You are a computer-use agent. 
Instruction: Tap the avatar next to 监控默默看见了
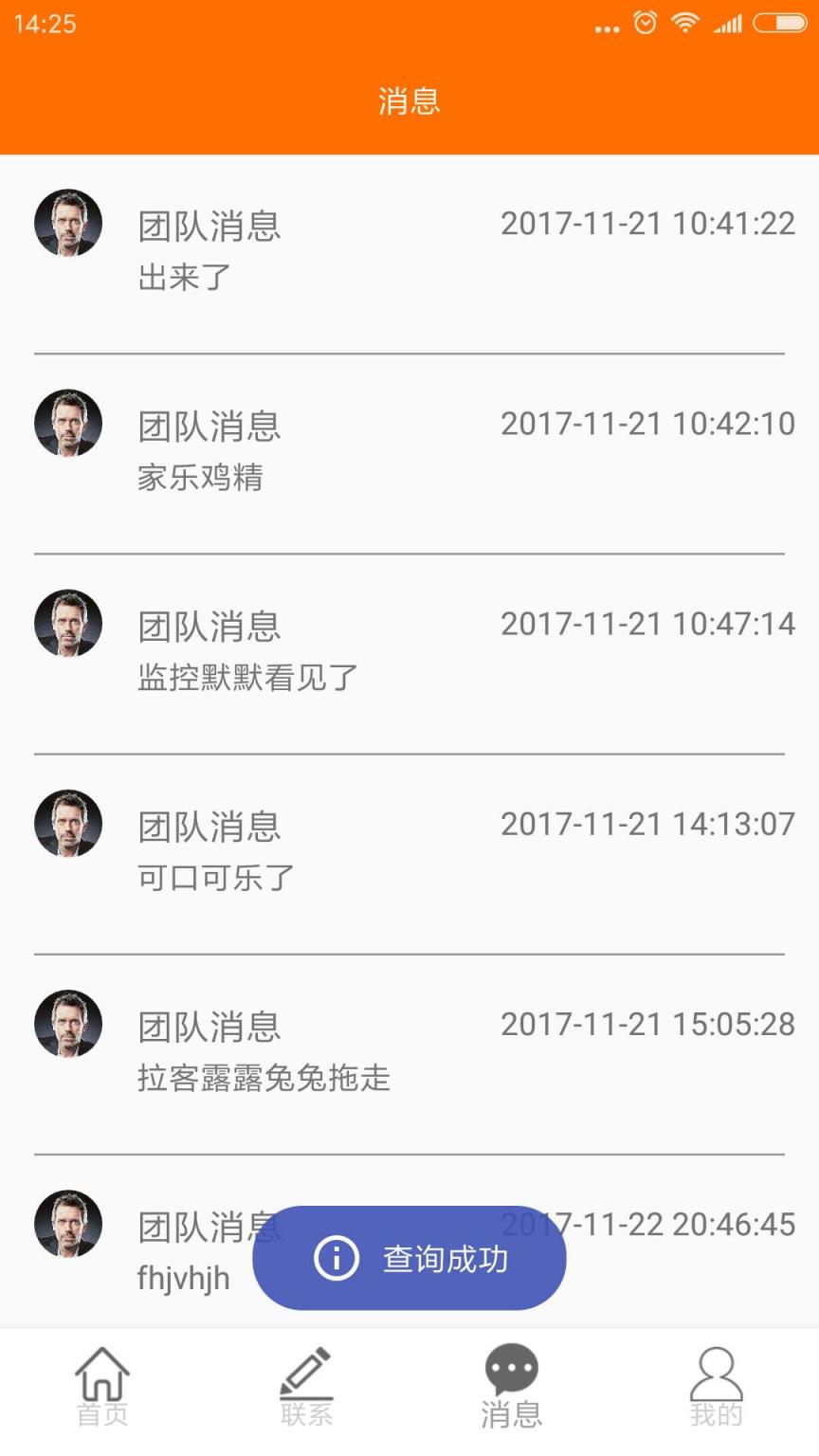[66, 624]
